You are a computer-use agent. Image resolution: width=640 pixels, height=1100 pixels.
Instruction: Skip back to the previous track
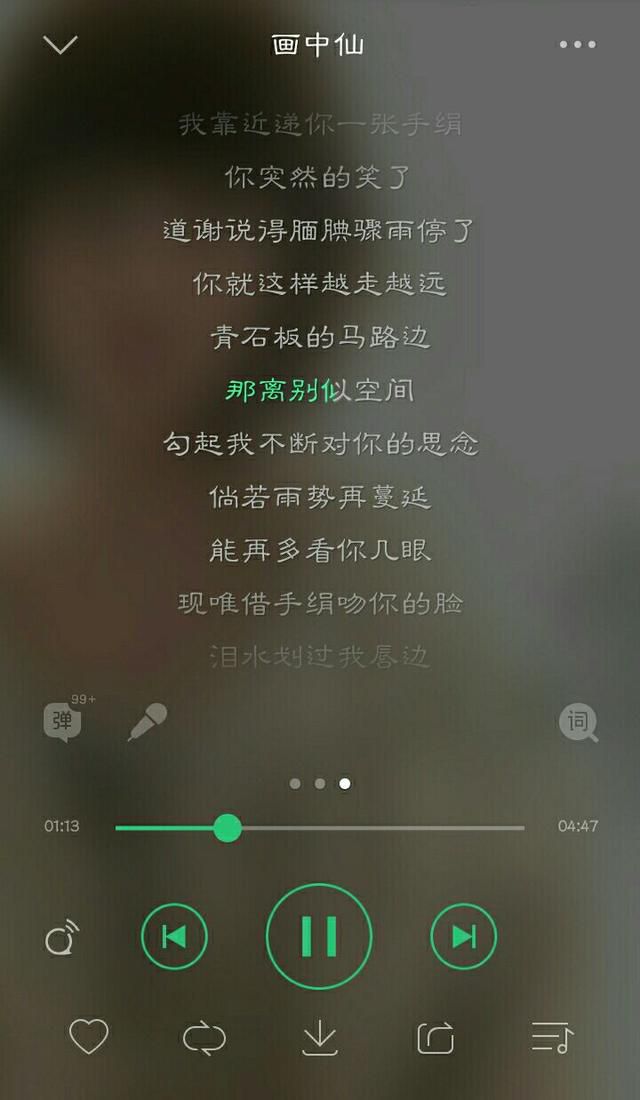(x=174, y=937)
